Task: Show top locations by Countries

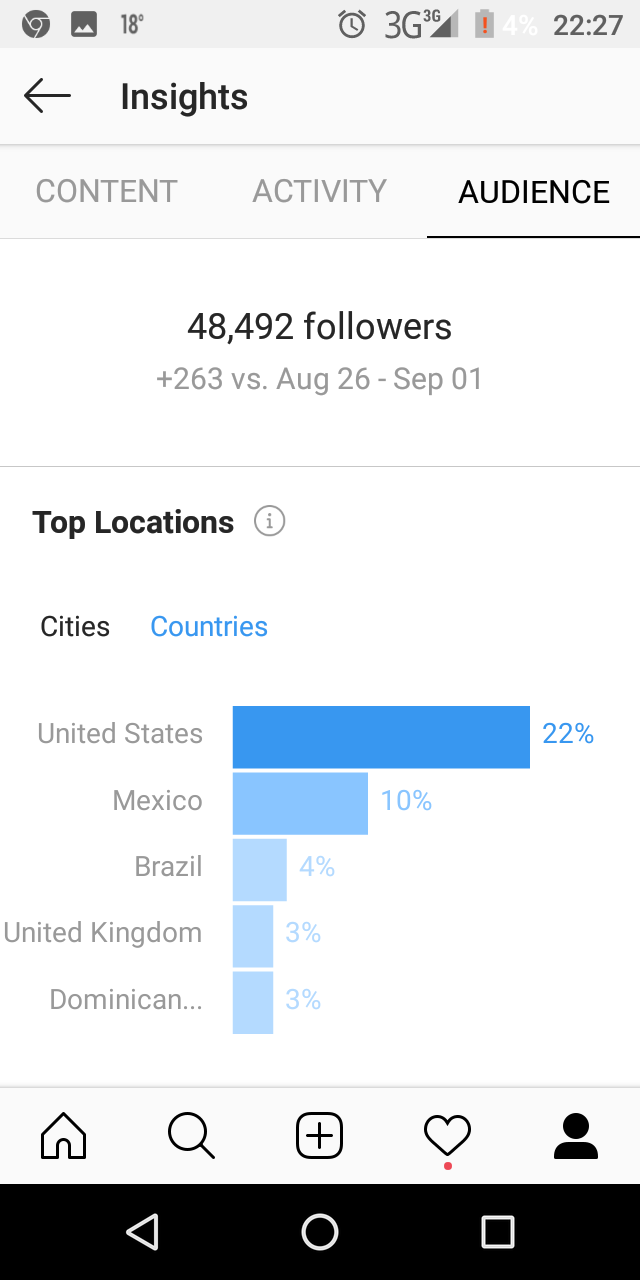Action: click(209, 626)
